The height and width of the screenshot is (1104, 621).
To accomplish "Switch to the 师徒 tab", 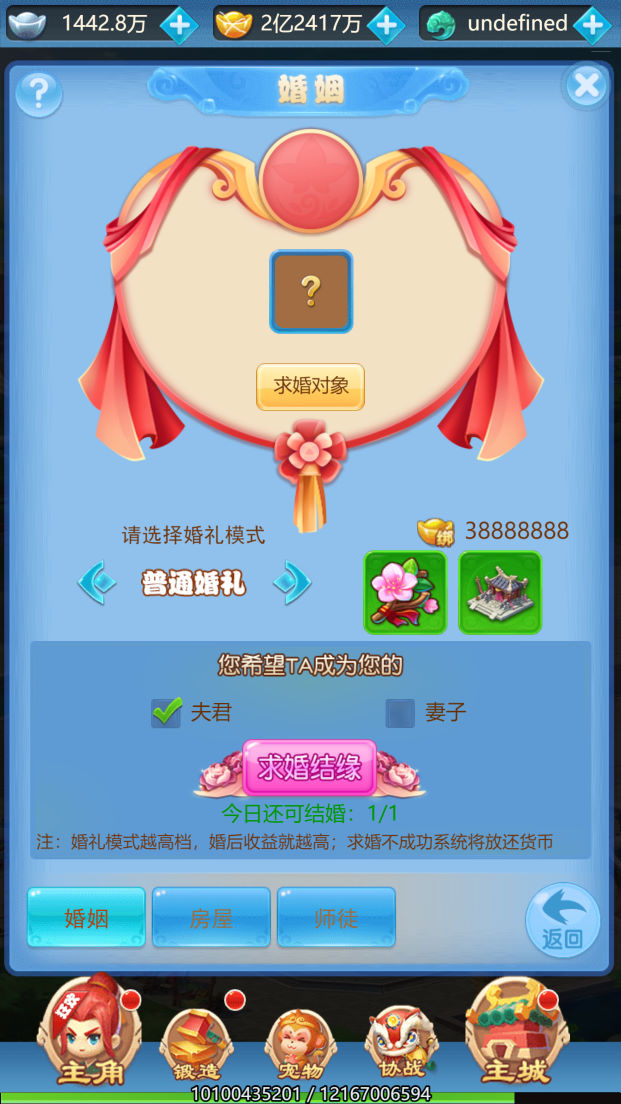I will pyautogui.click(x=336, y=917).
